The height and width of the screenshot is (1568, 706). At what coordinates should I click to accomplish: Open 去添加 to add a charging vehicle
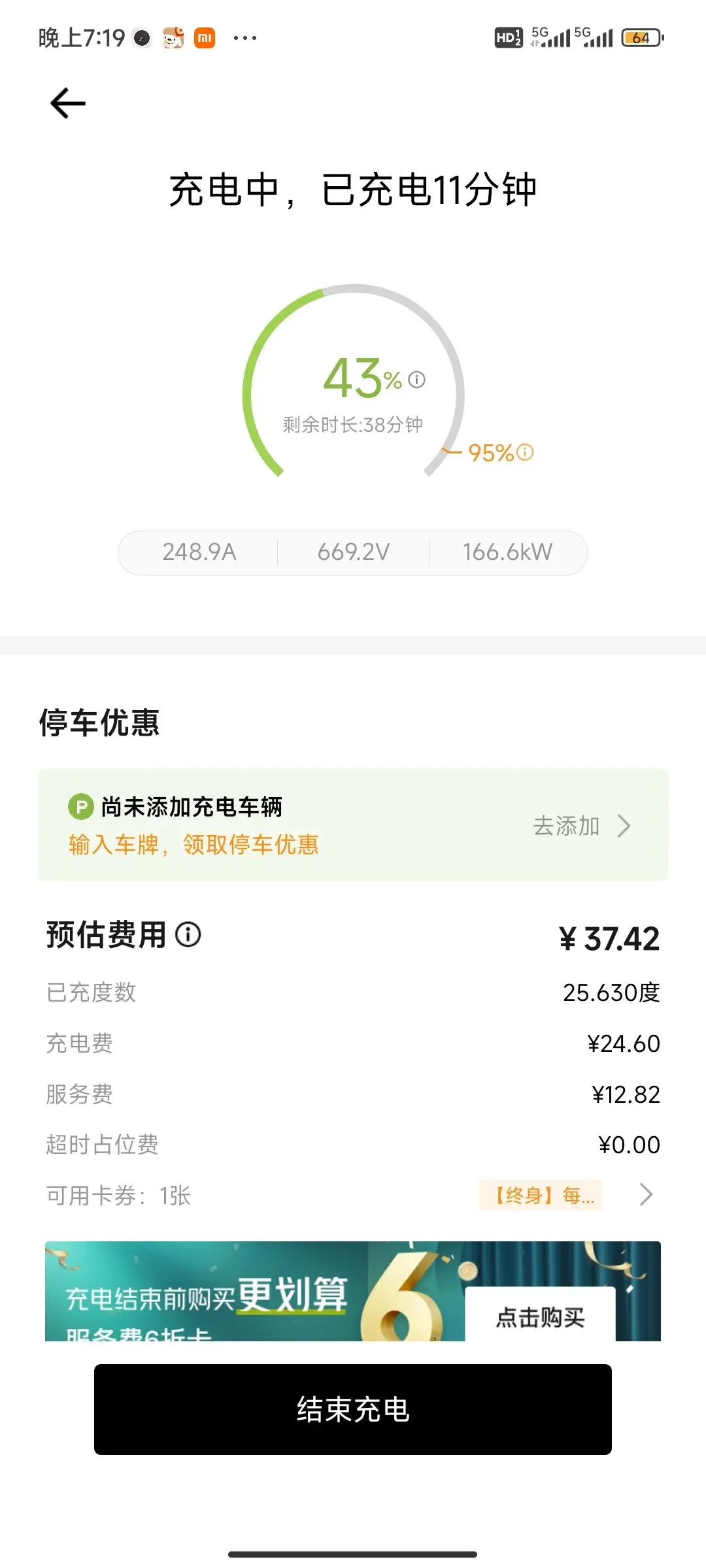tap(581, 826)
